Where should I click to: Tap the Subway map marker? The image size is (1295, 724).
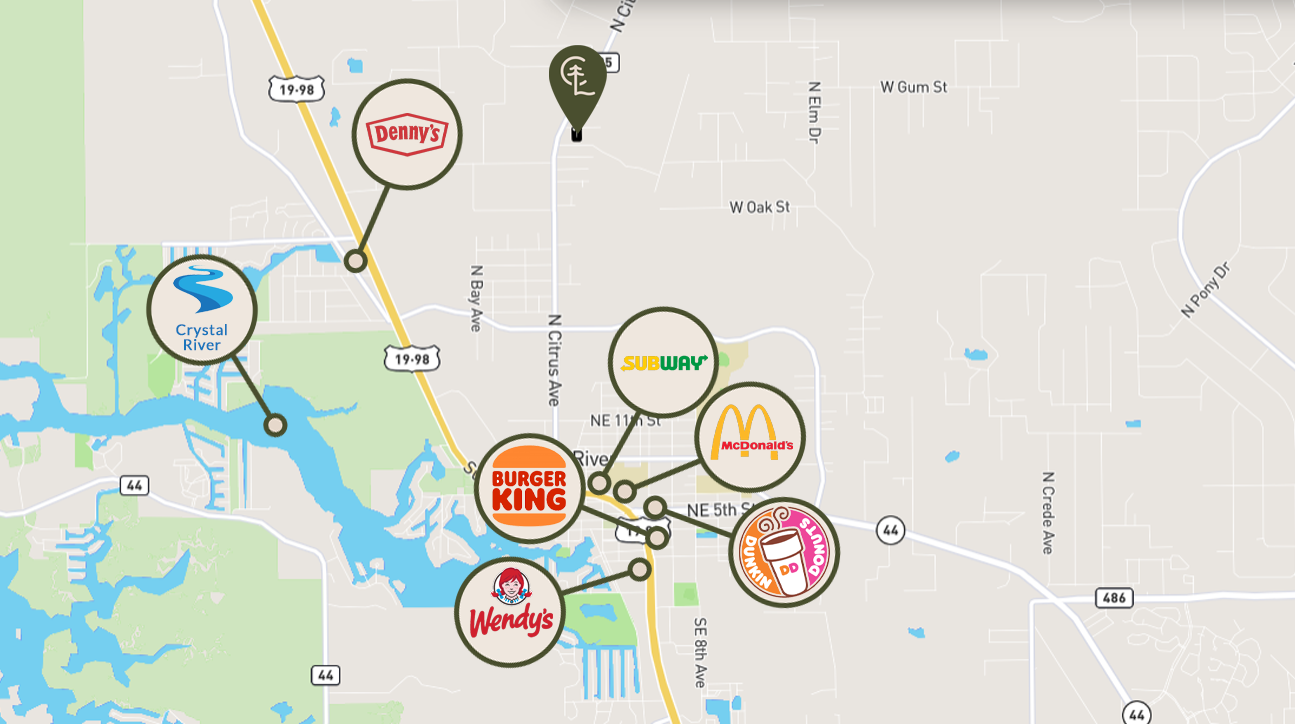(664, 362)
